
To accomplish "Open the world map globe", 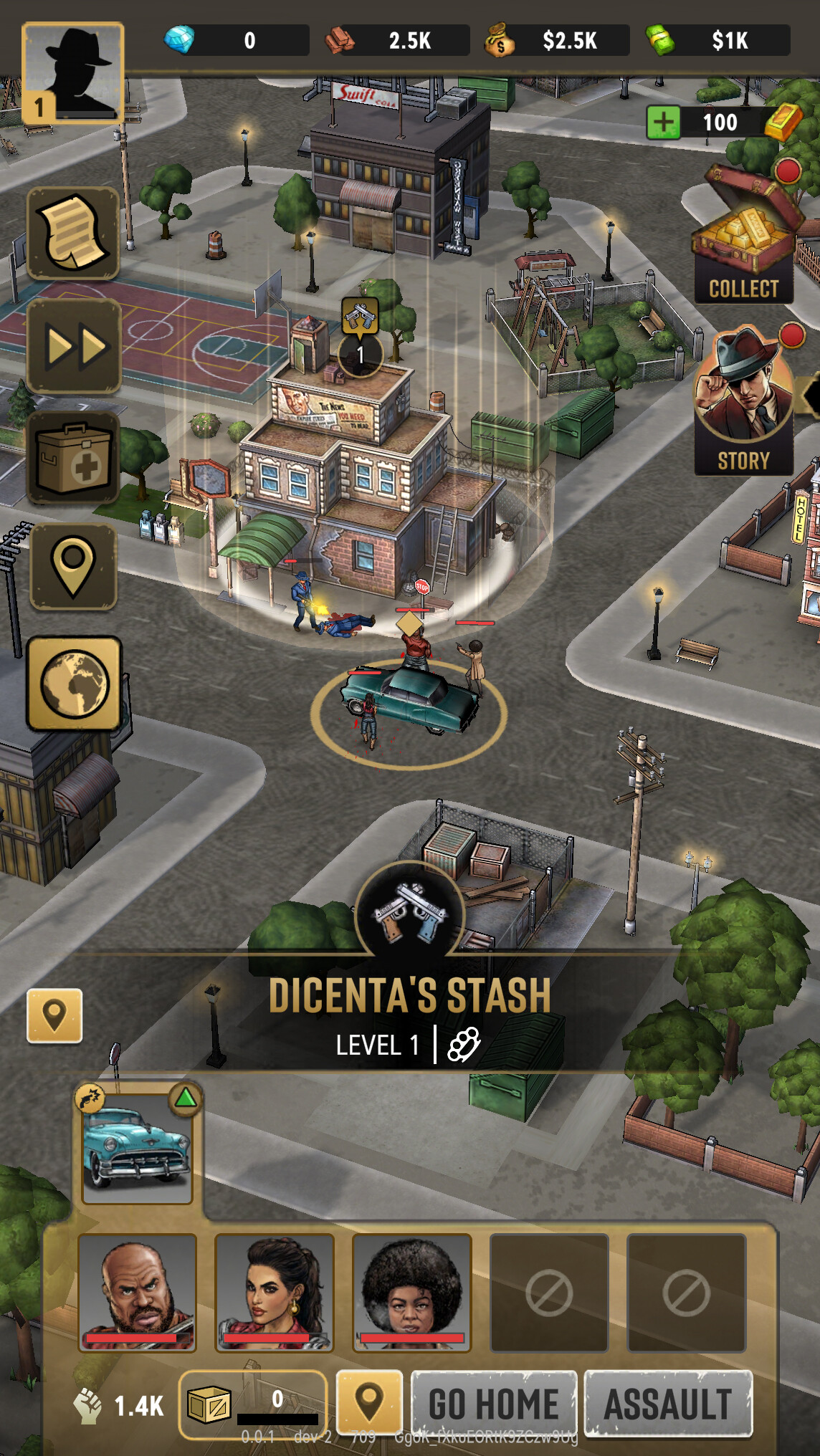I will click(74, 684).
